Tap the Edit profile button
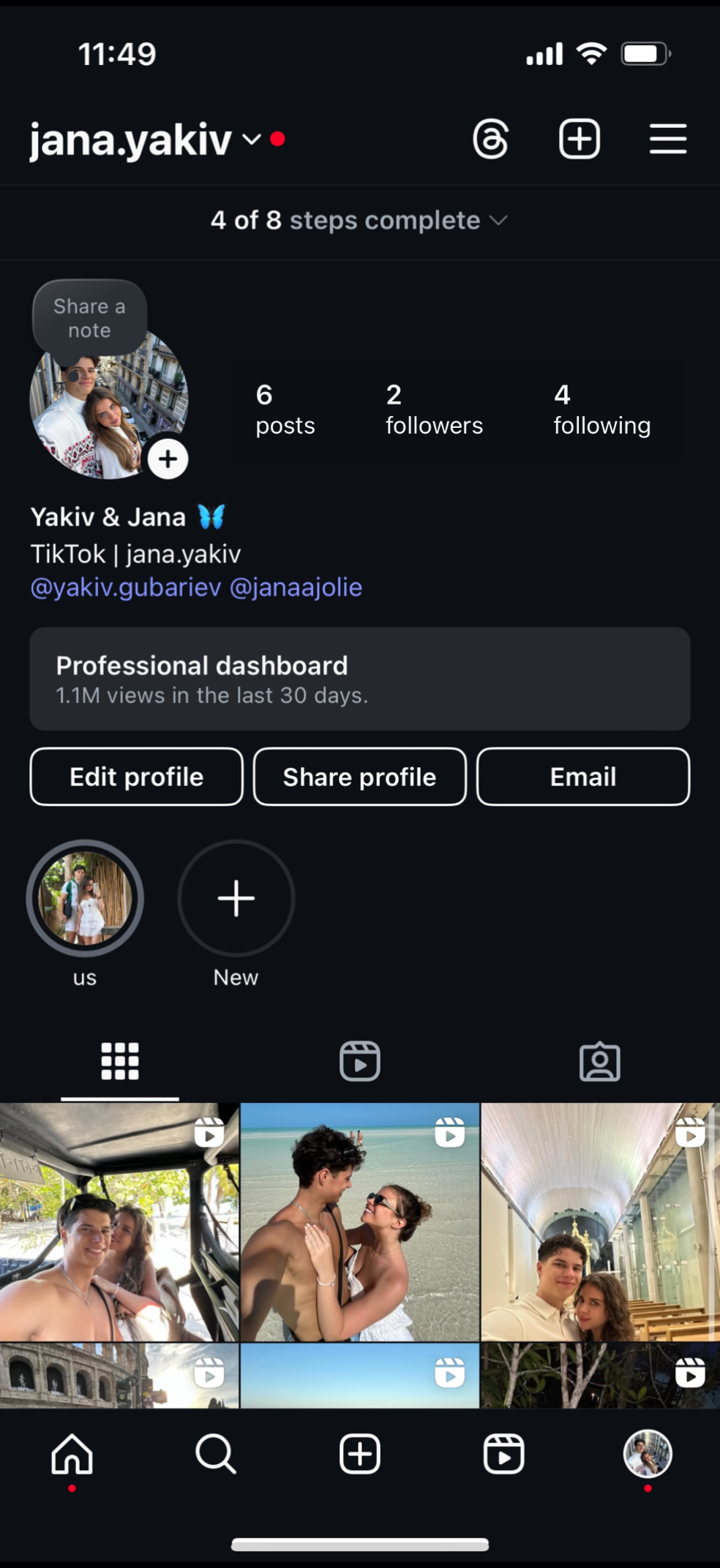720x1568 pixels. click(x=137, y=777)
